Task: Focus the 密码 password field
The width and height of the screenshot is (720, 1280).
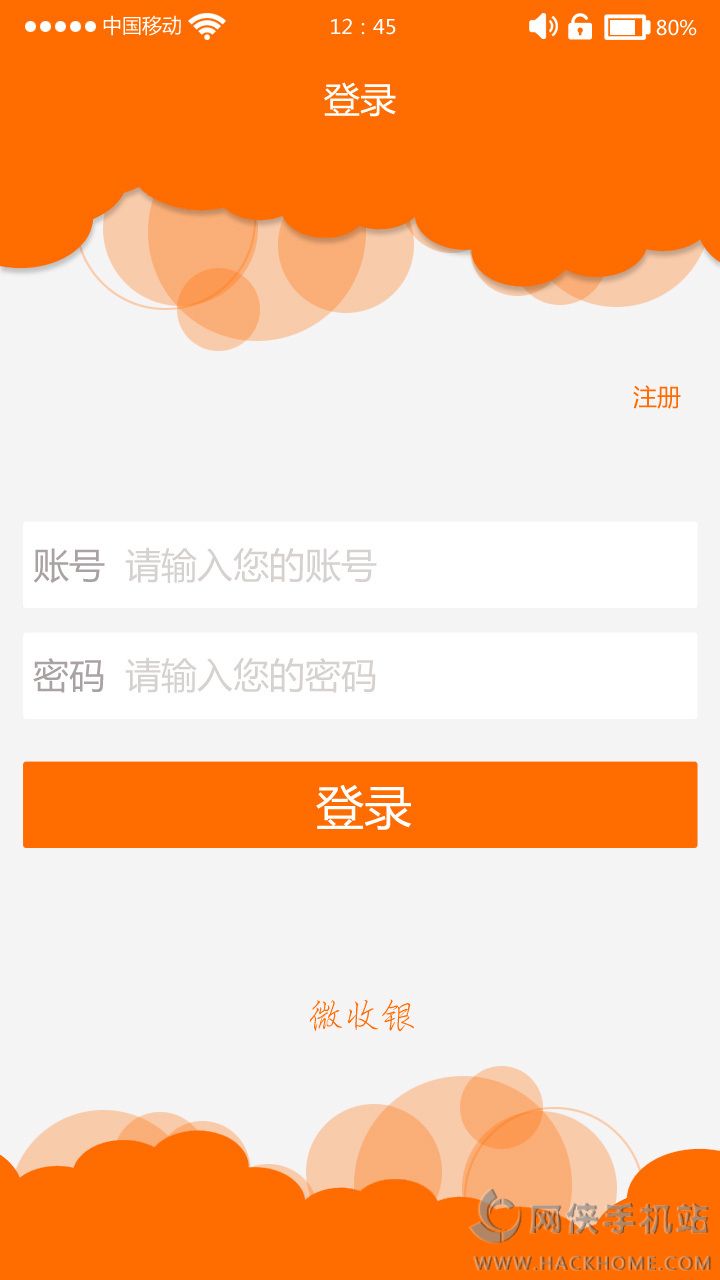Action: pos(400,676)
